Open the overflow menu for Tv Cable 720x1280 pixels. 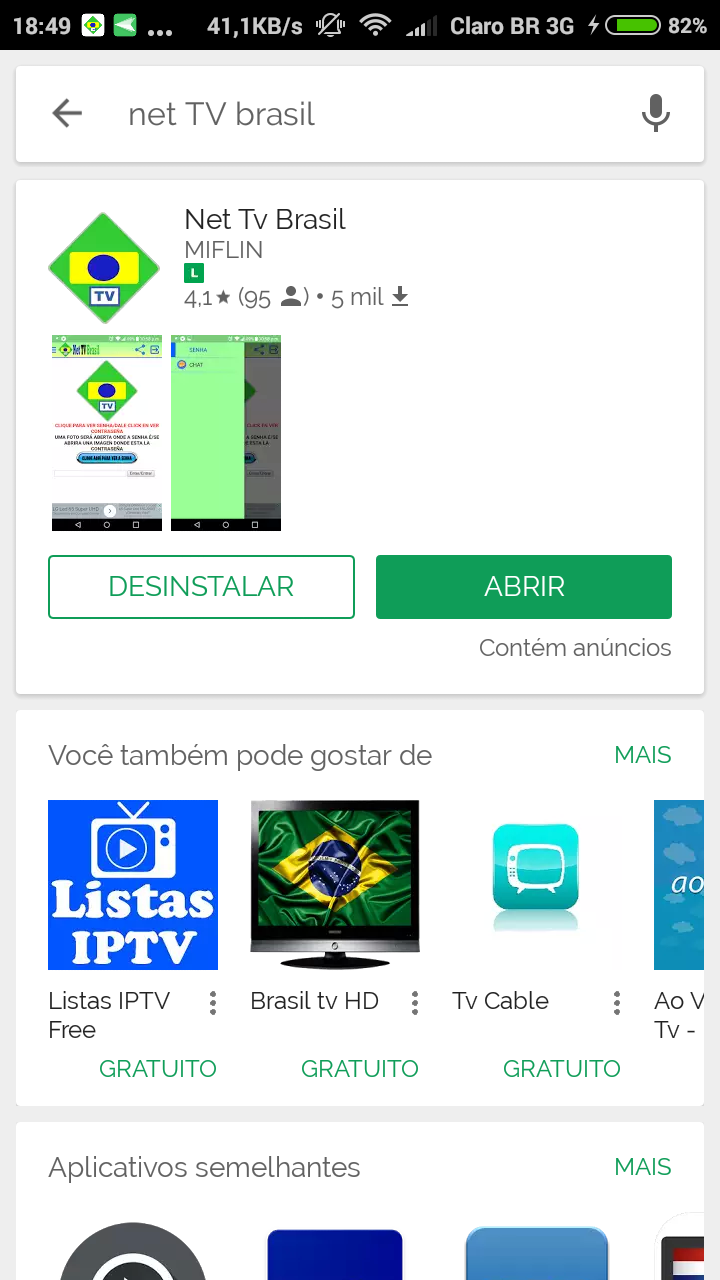point(616,1001)
